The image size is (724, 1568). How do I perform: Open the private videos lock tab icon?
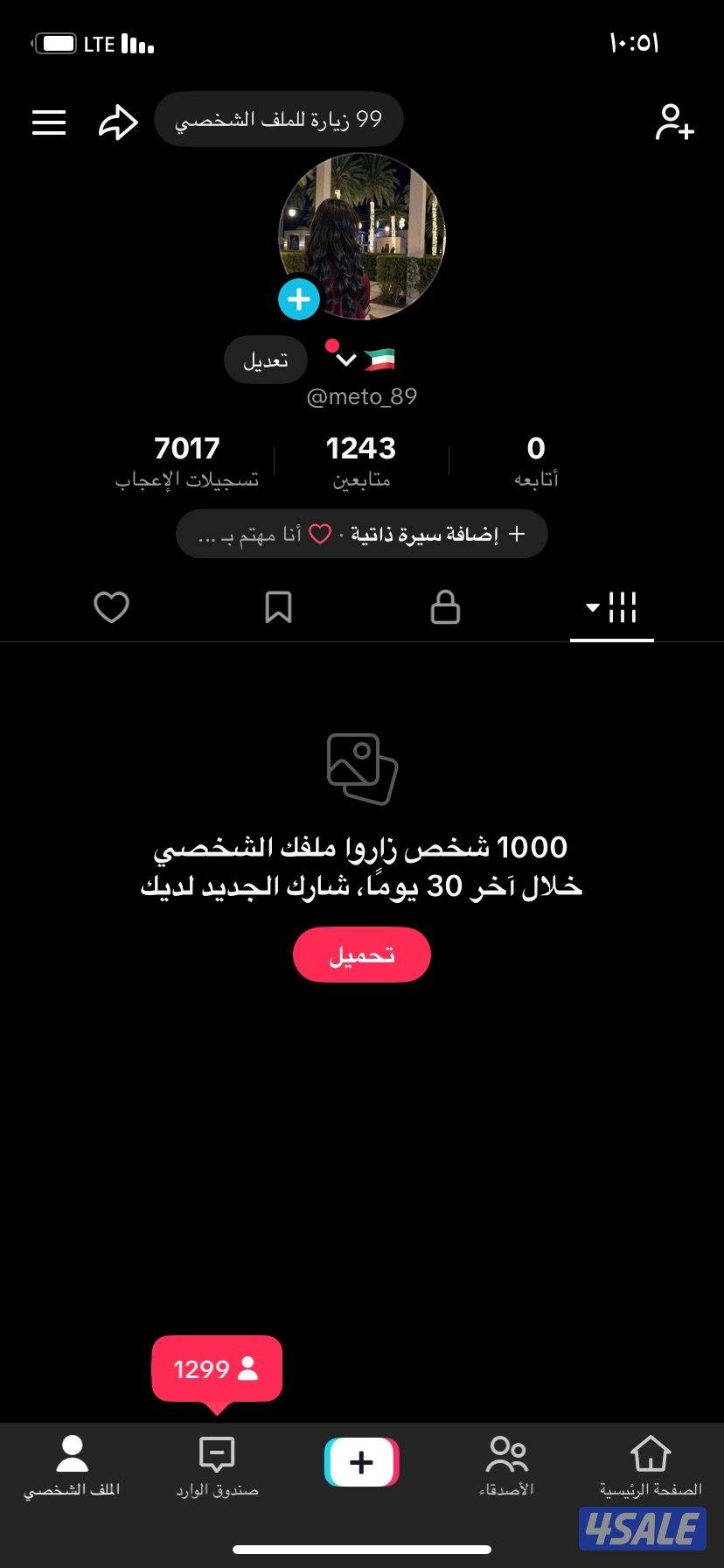(445, 606)
